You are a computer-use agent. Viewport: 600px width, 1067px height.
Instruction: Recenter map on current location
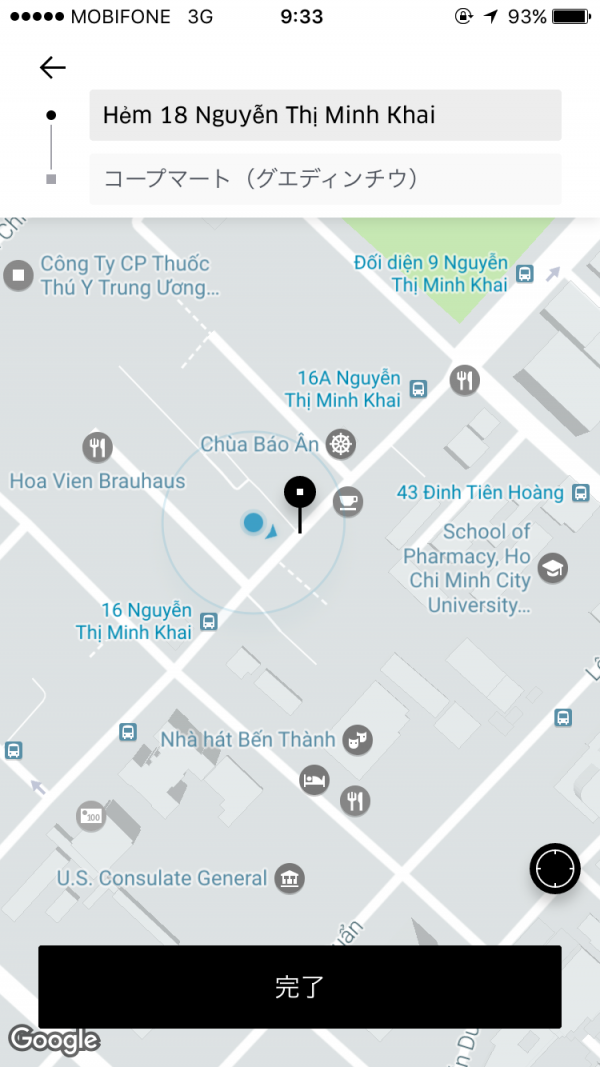555,868
